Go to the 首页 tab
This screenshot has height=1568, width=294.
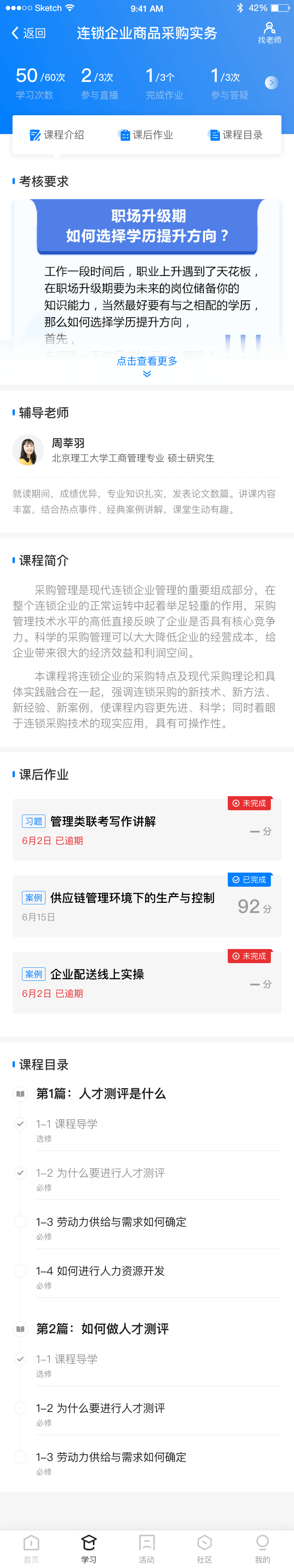[x=31, y=1548]
